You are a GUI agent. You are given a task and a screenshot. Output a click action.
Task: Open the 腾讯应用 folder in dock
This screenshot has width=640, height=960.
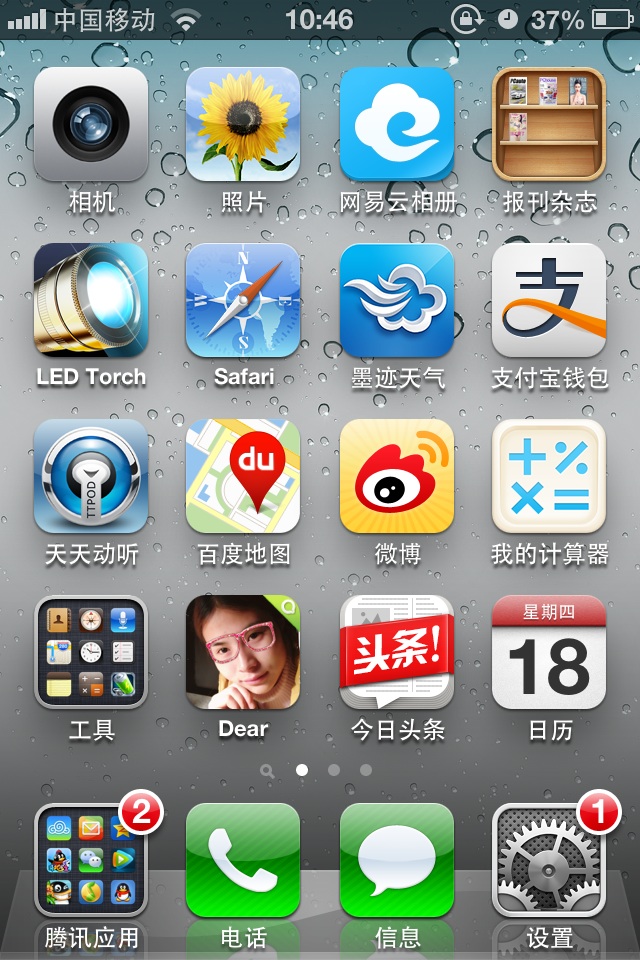click(x=91, y=860)
